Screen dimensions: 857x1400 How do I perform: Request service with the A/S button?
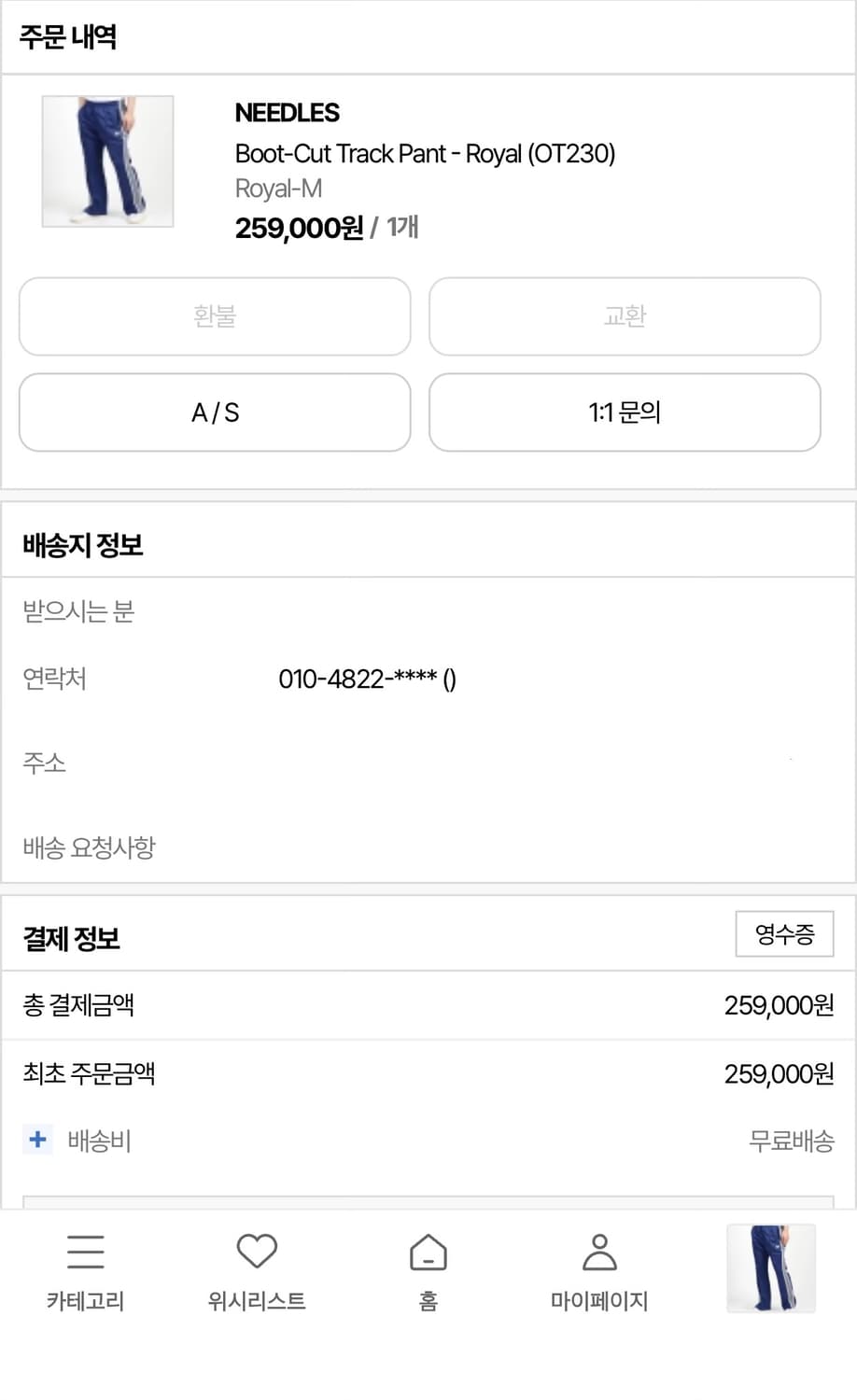click(214, 413)
